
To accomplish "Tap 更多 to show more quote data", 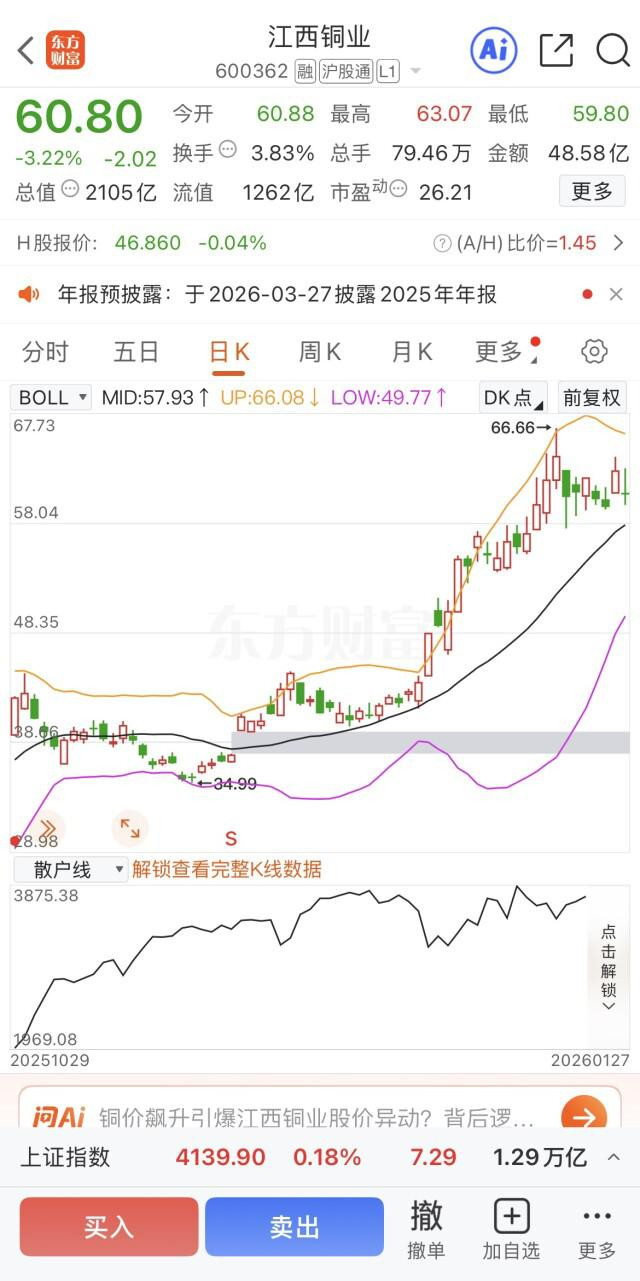I will tap(592, 191).
